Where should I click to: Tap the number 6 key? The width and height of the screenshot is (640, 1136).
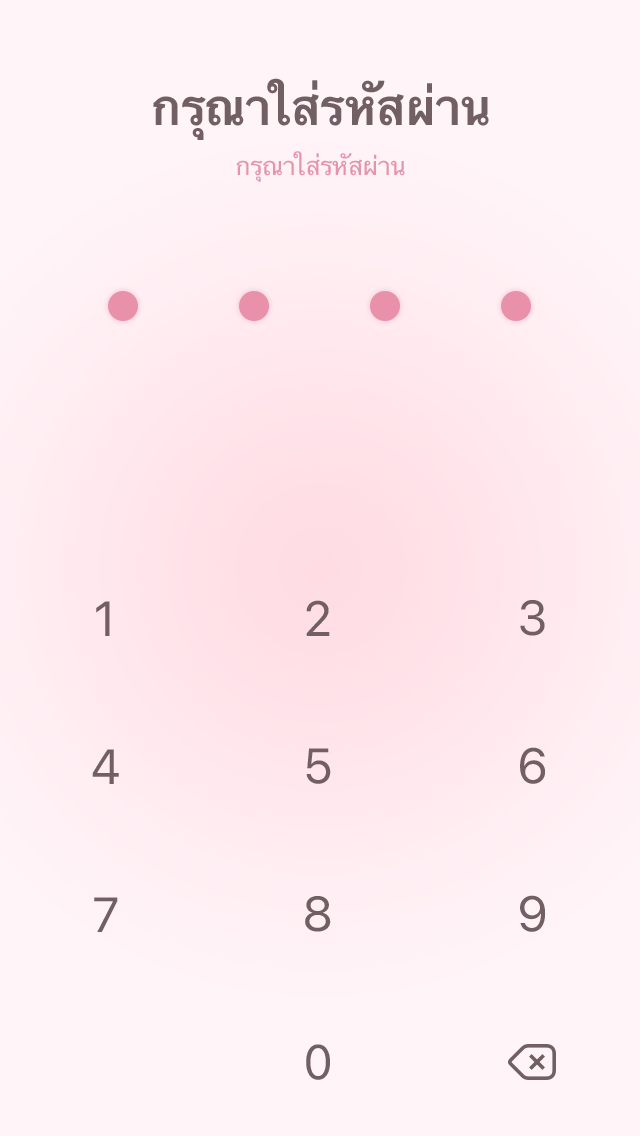pos(532,767)
